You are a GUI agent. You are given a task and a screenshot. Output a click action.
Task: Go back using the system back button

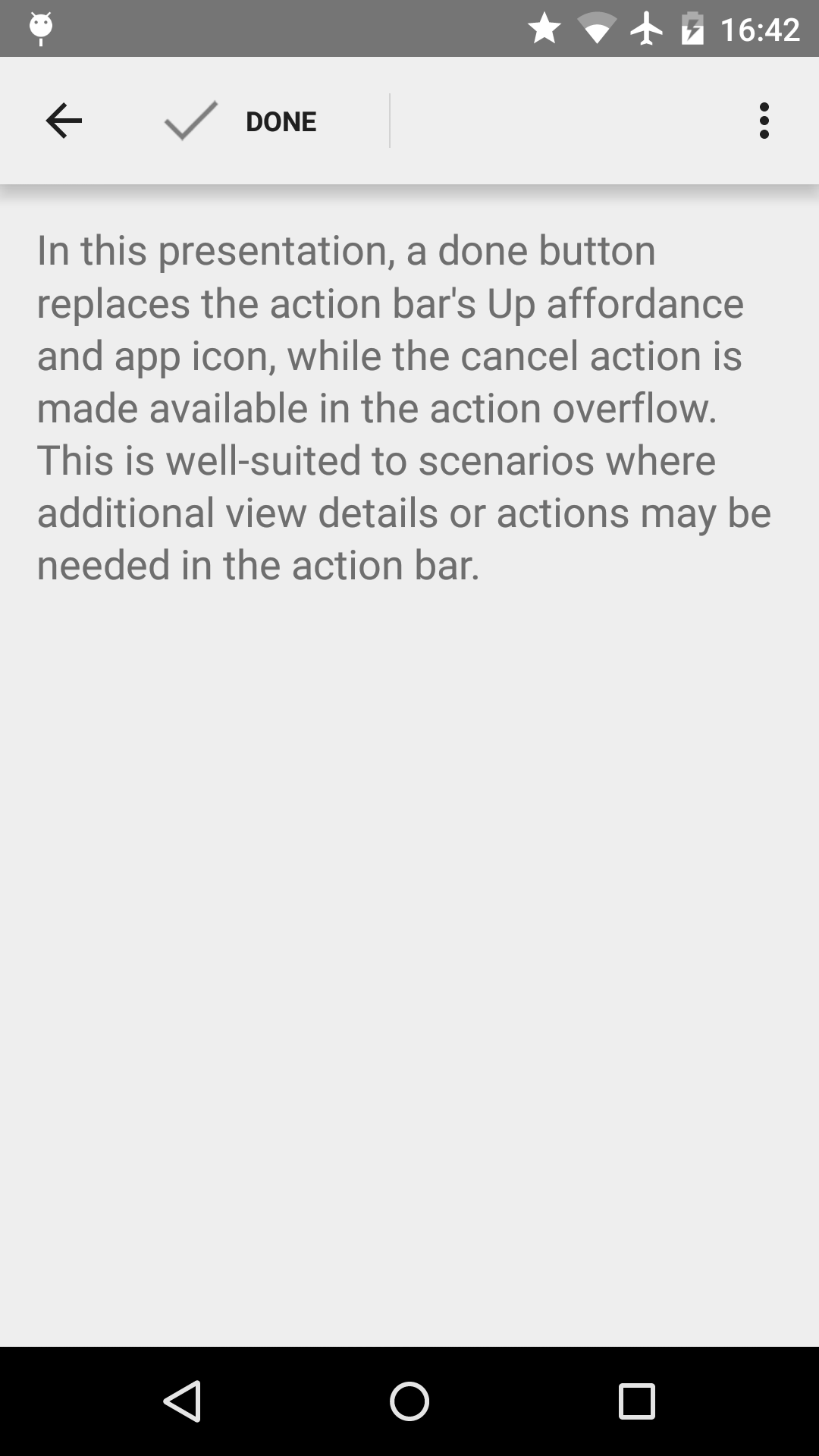182,1401
